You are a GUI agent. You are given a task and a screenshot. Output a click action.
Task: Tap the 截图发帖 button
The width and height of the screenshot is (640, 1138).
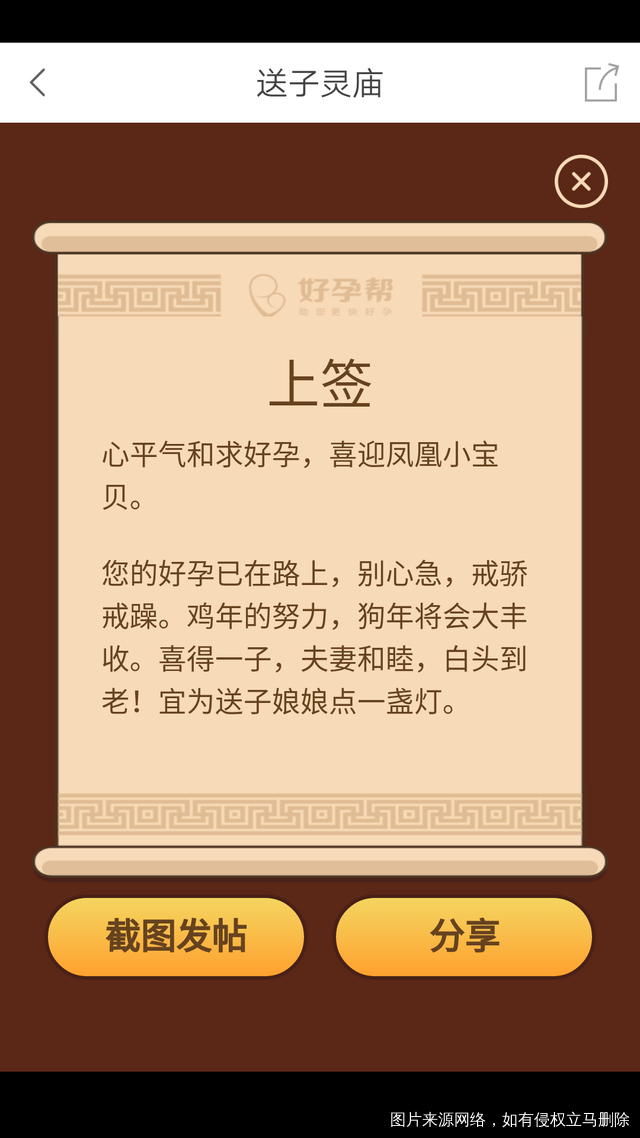[176, 937]
